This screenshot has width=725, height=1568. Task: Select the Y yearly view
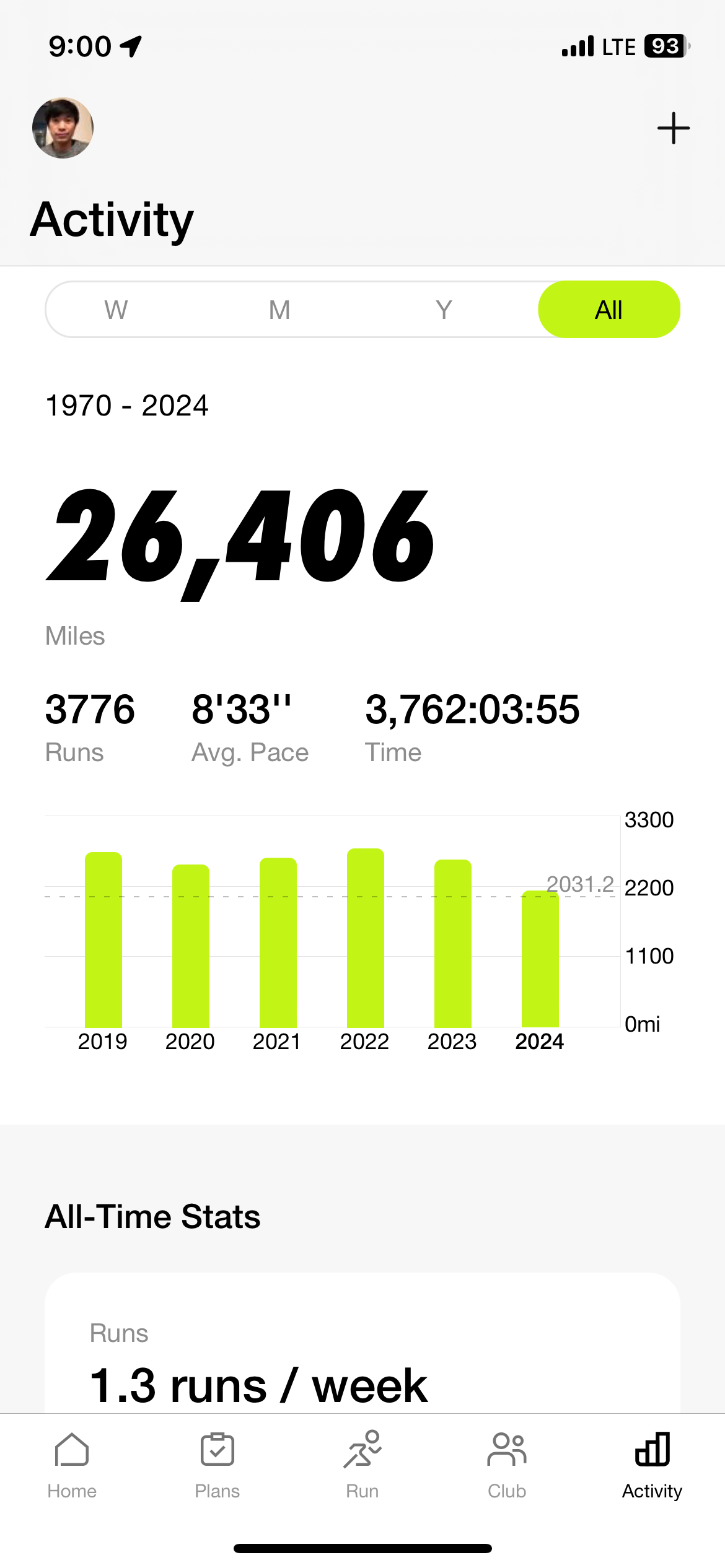click(444, 310)
